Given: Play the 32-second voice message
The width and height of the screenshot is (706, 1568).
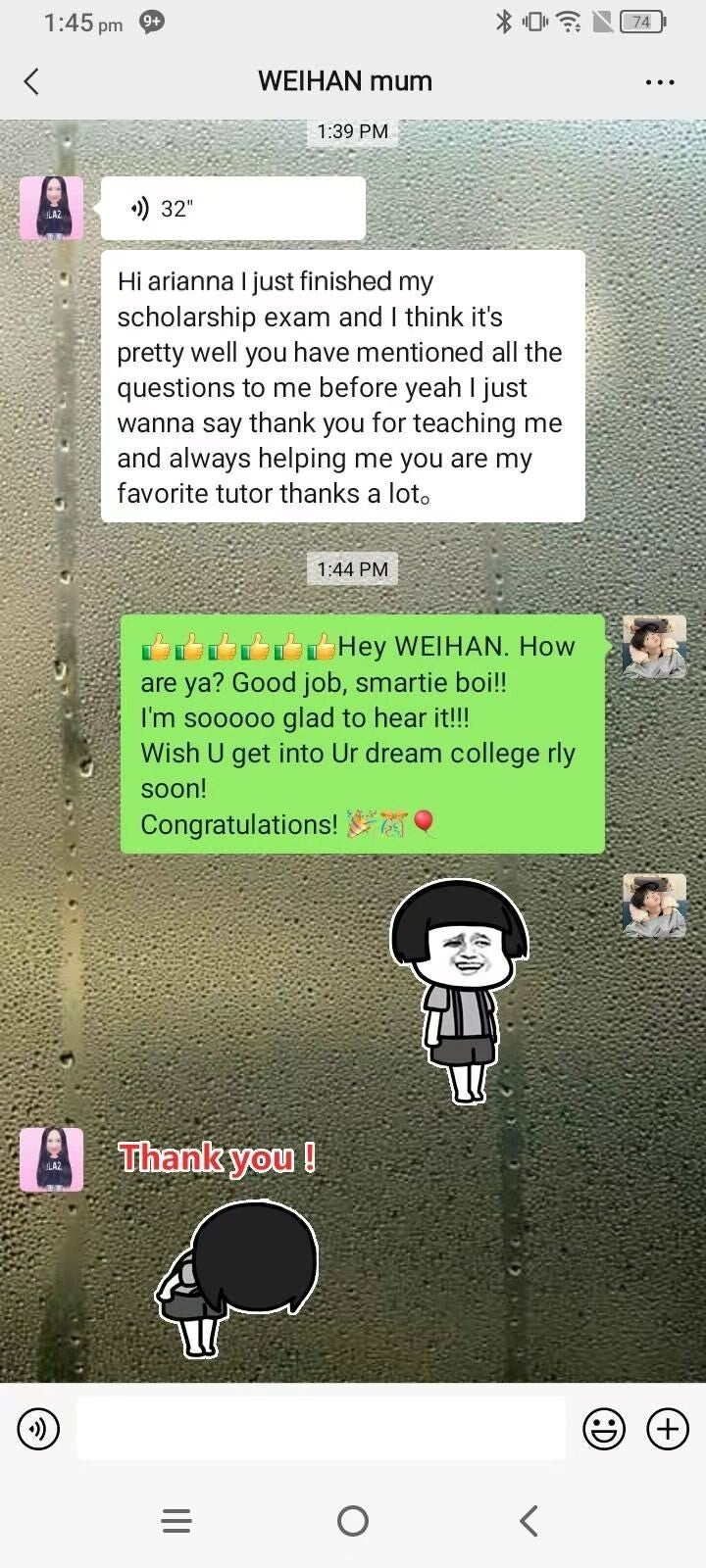Looking at the screenshot, I should [232, 209].
